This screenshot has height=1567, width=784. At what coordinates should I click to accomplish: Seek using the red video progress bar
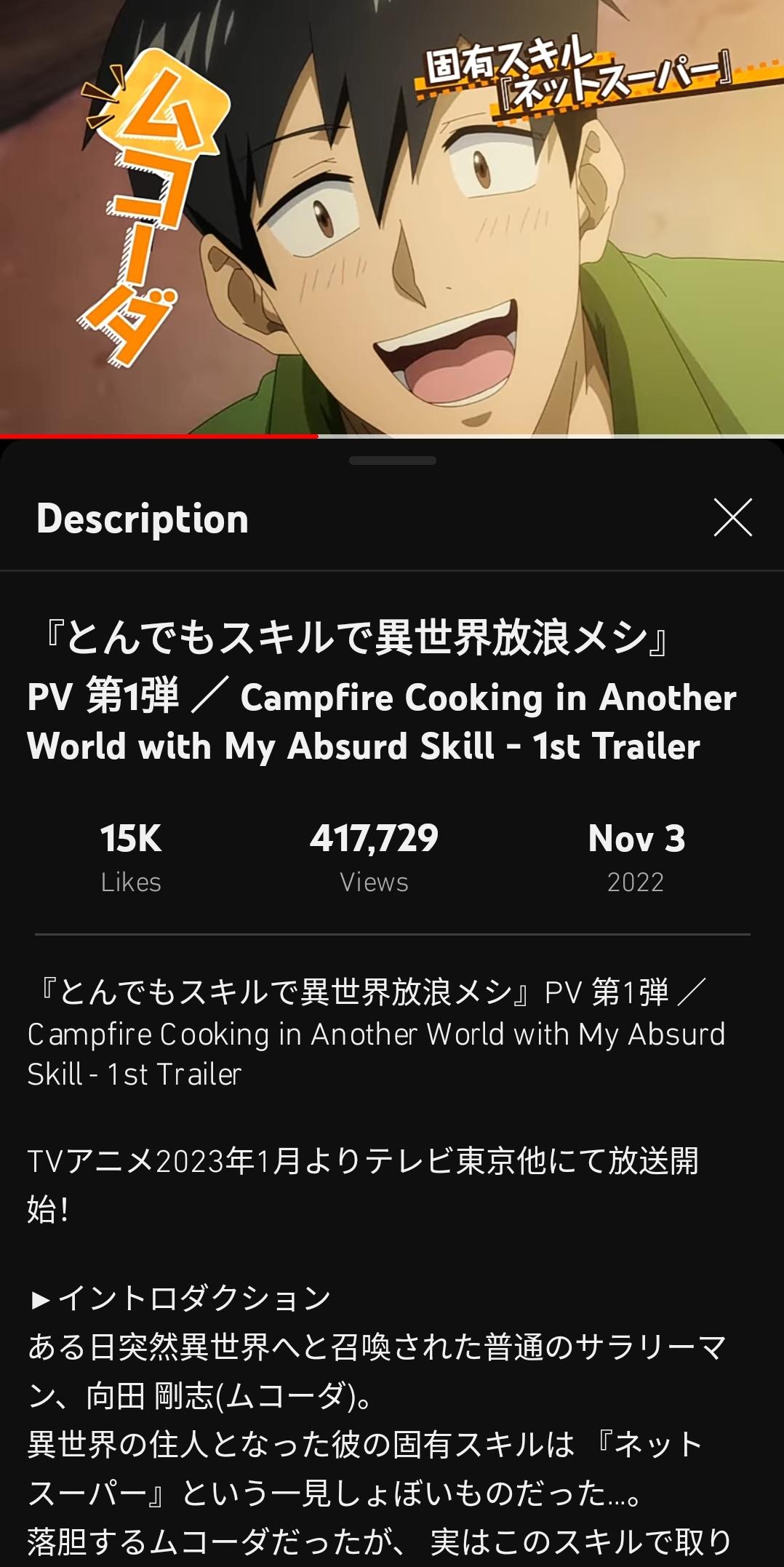click(318, 436)
